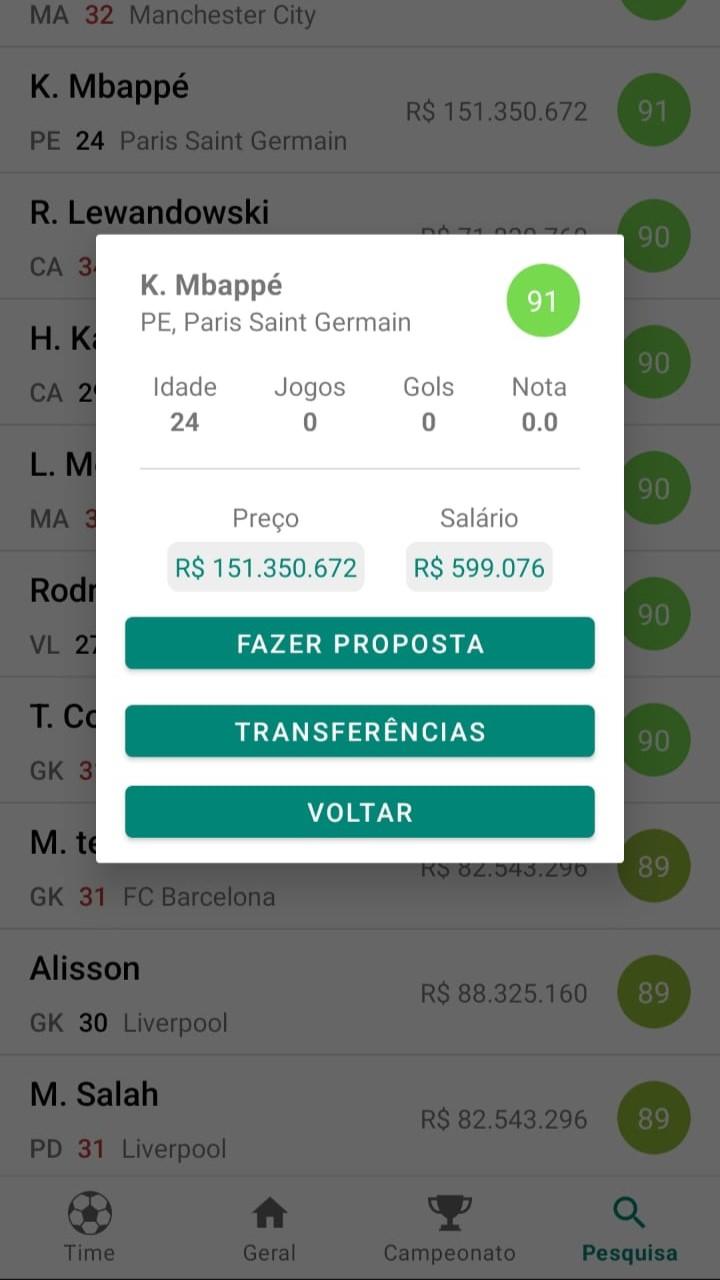Click the Gols stat in the dialog

tap(428, 404)
